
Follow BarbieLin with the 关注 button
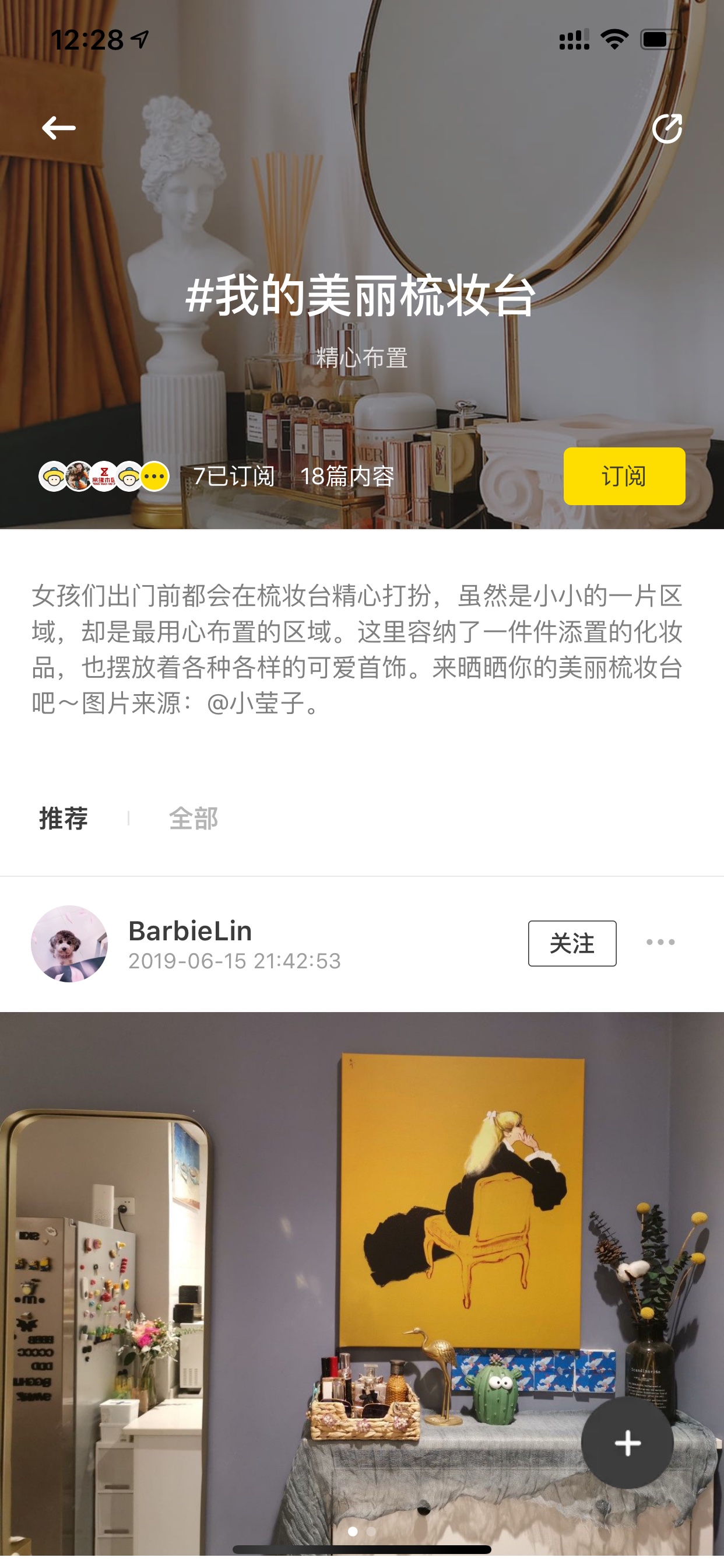(572, 943)
